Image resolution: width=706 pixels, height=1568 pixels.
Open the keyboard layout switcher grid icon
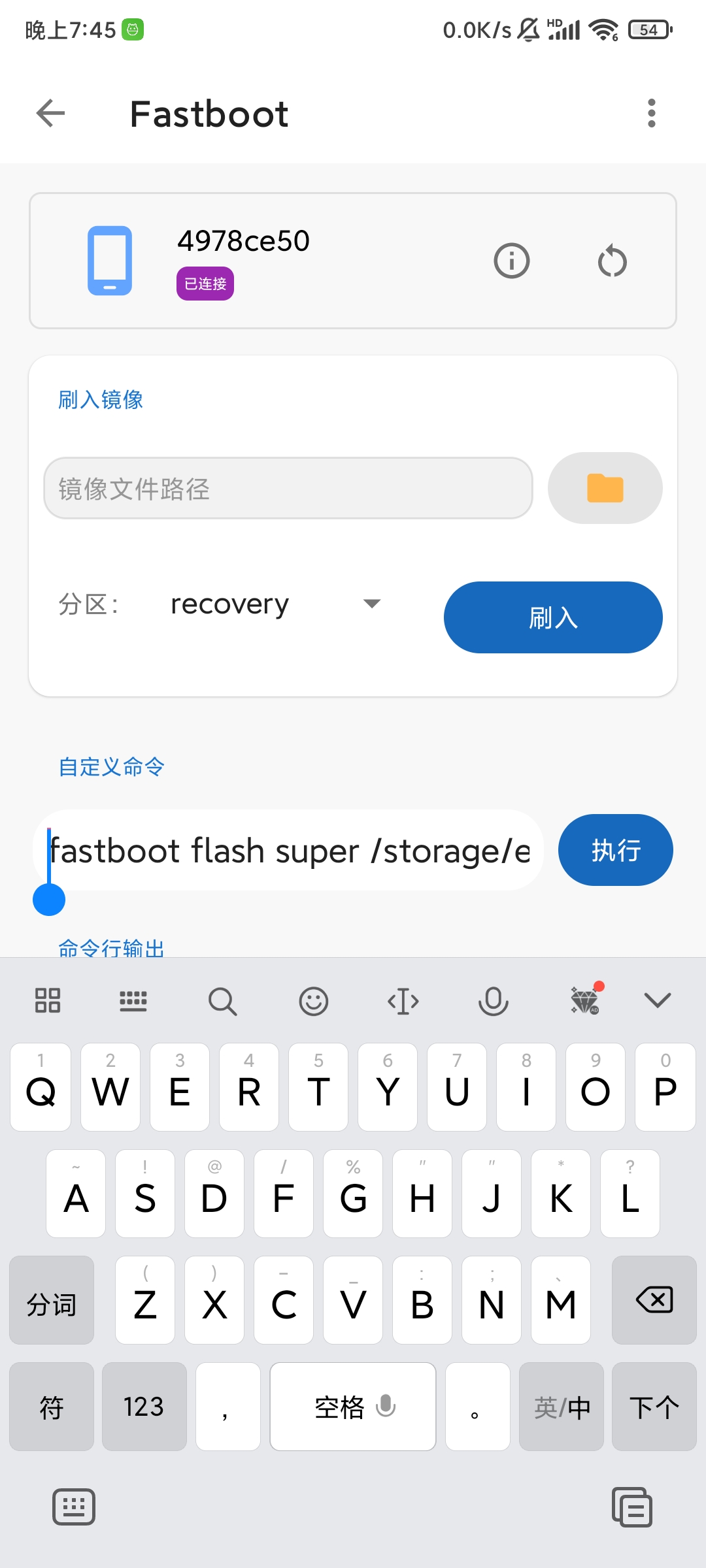(48, 1000)
